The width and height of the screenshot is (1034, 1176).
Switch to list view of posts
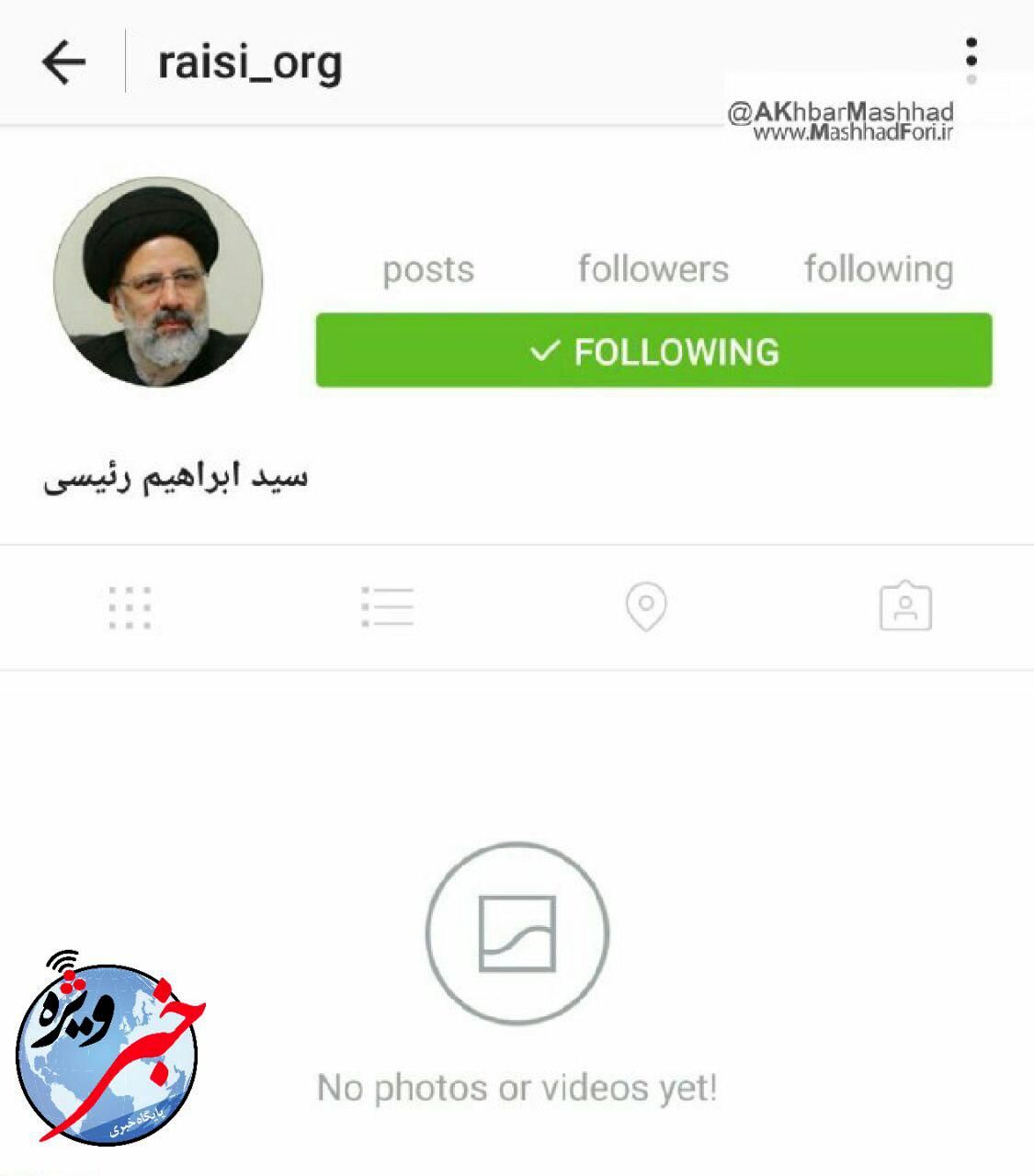pos(387,608)
